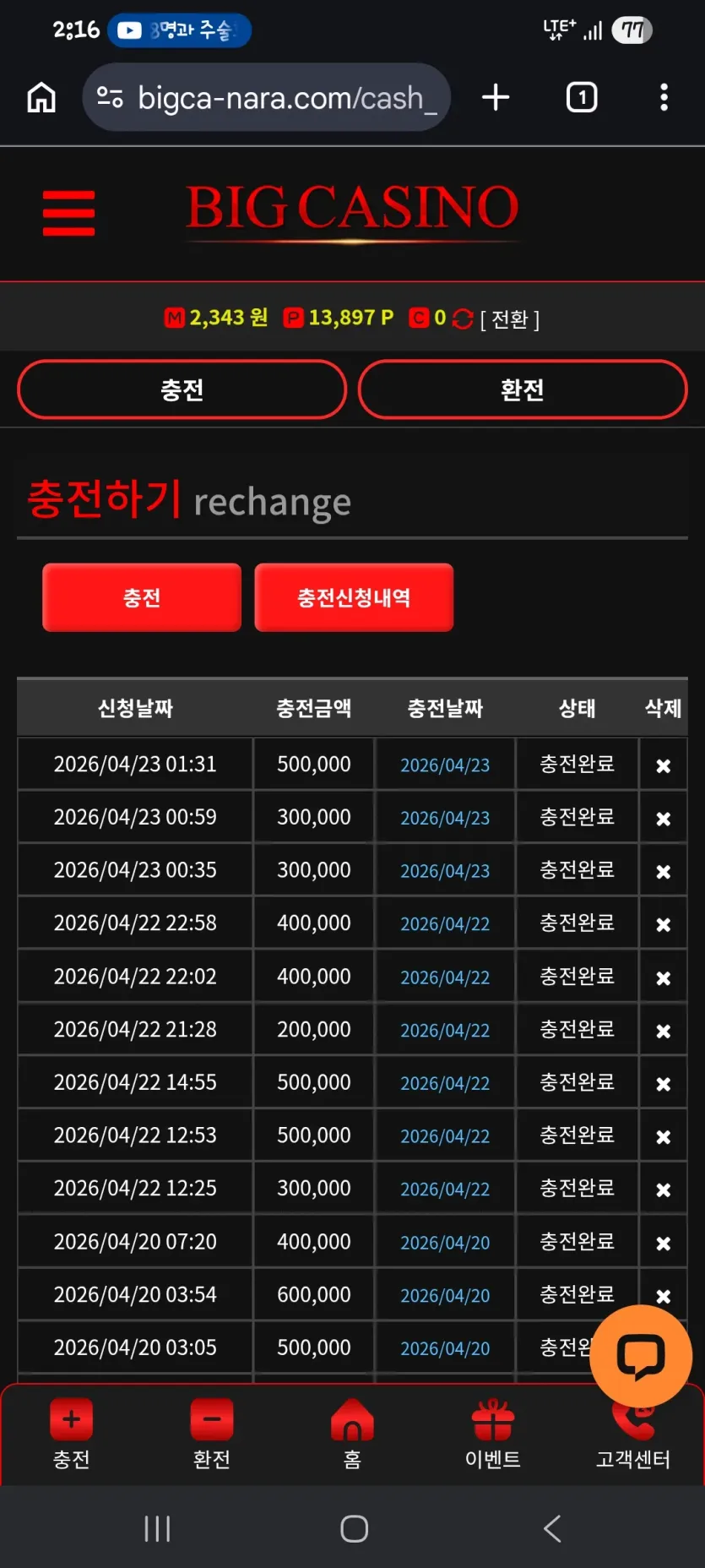Open 충전신청내역 history

coord(354,597)
